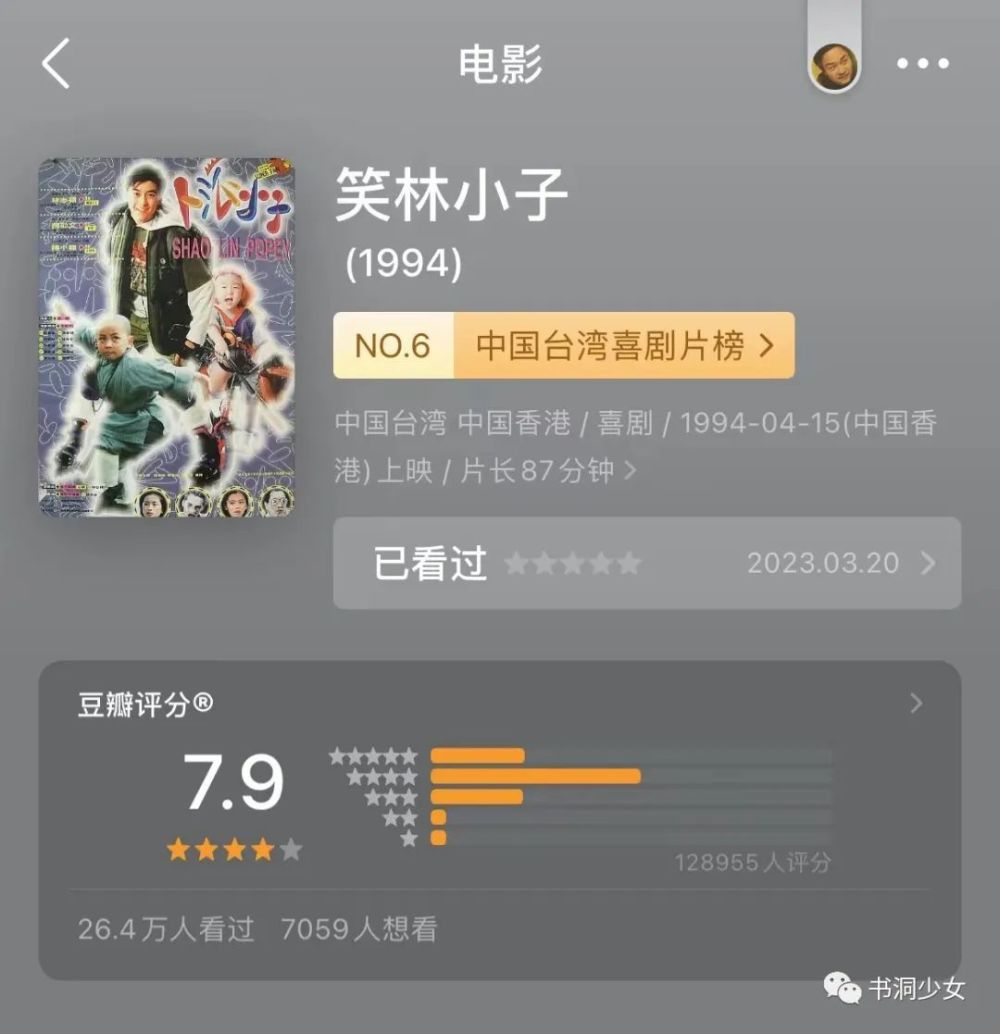Open the 已看过 2023.03.20 watched record

pos(646,563)
